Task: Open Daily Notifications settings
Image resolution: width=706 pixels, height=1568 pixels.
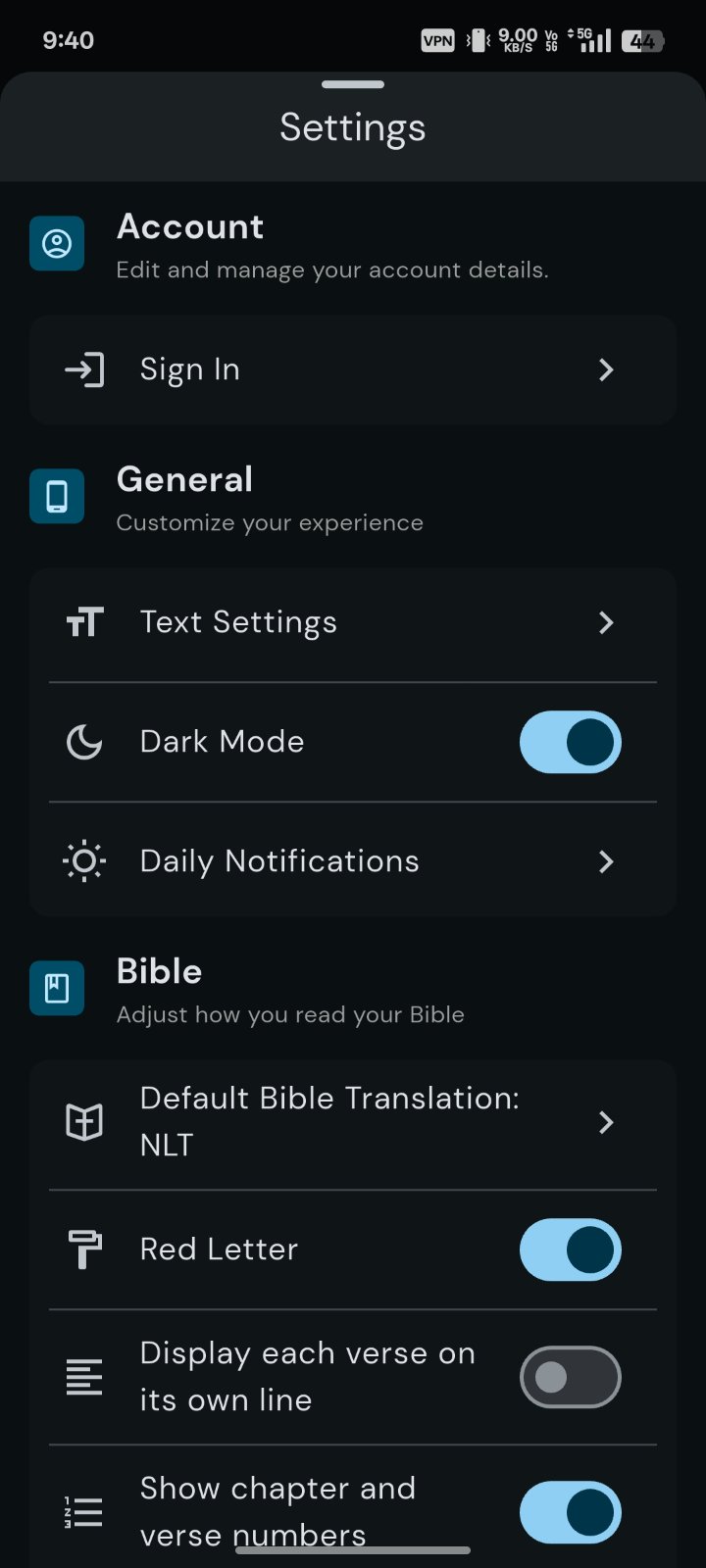Action: click(x=353, y=861)
